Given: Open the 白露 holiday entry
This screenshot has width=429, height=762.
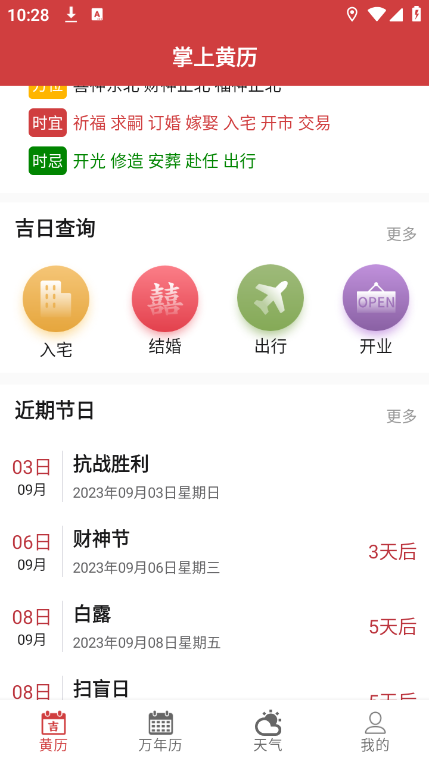Looking at the screenshot, I should click(x=214, y=627).
